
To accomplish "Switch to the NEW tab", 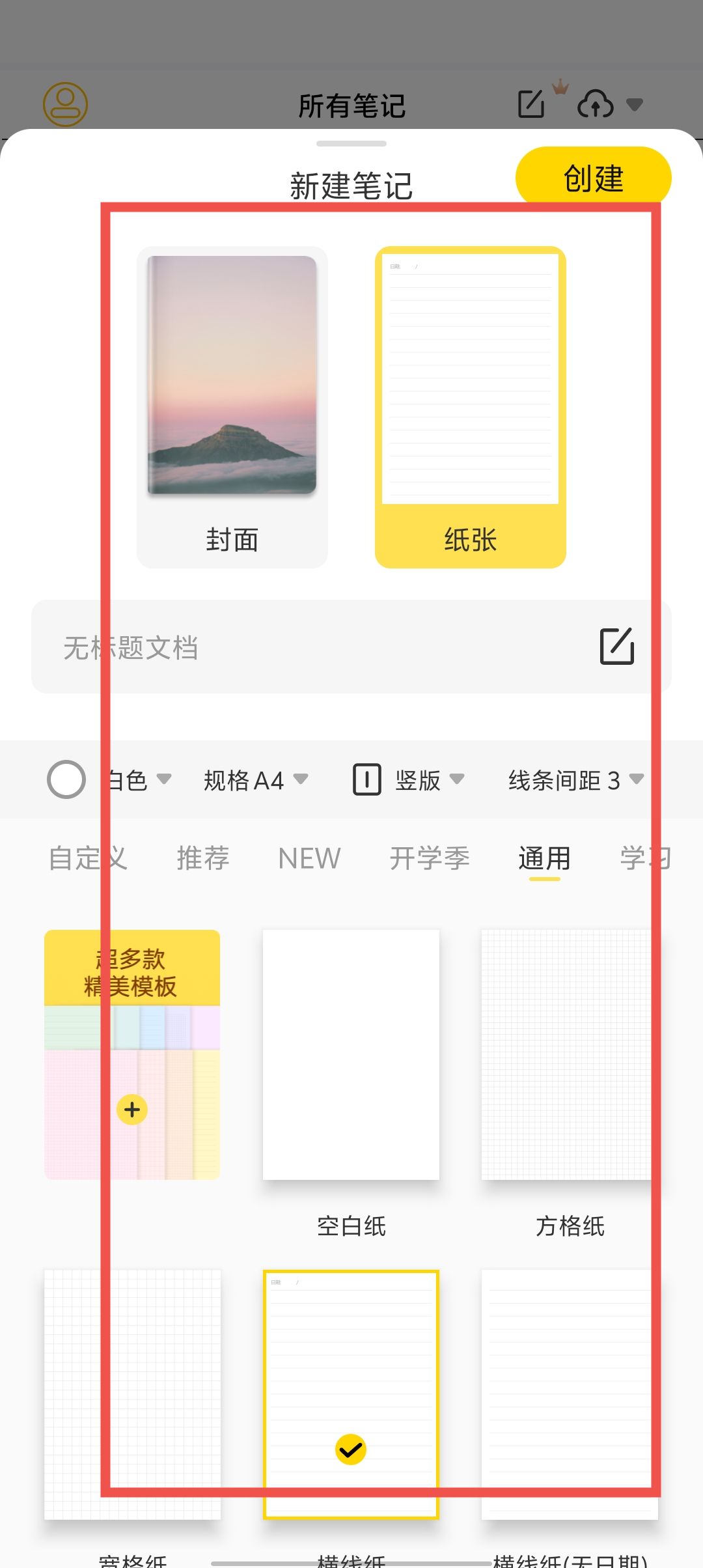I will point(309,858).
